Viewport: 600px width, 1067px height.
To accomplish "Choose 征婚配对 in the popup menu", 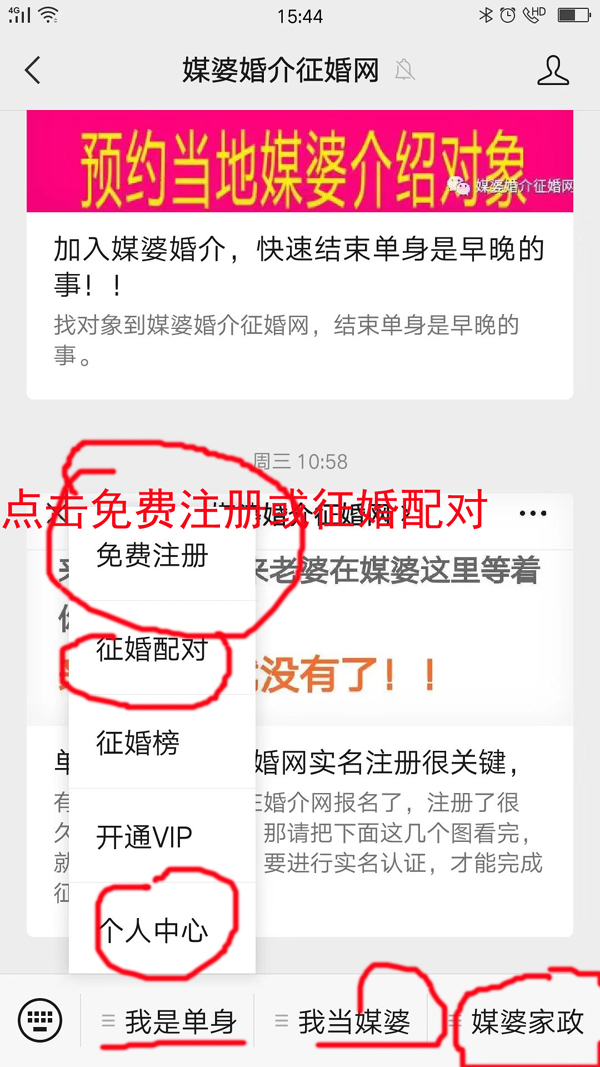I will (x=153, y=649).
